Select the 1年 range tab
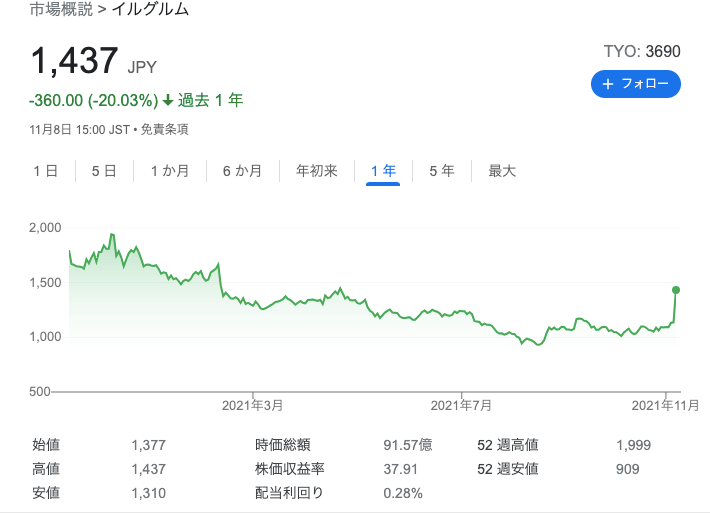 383,171
